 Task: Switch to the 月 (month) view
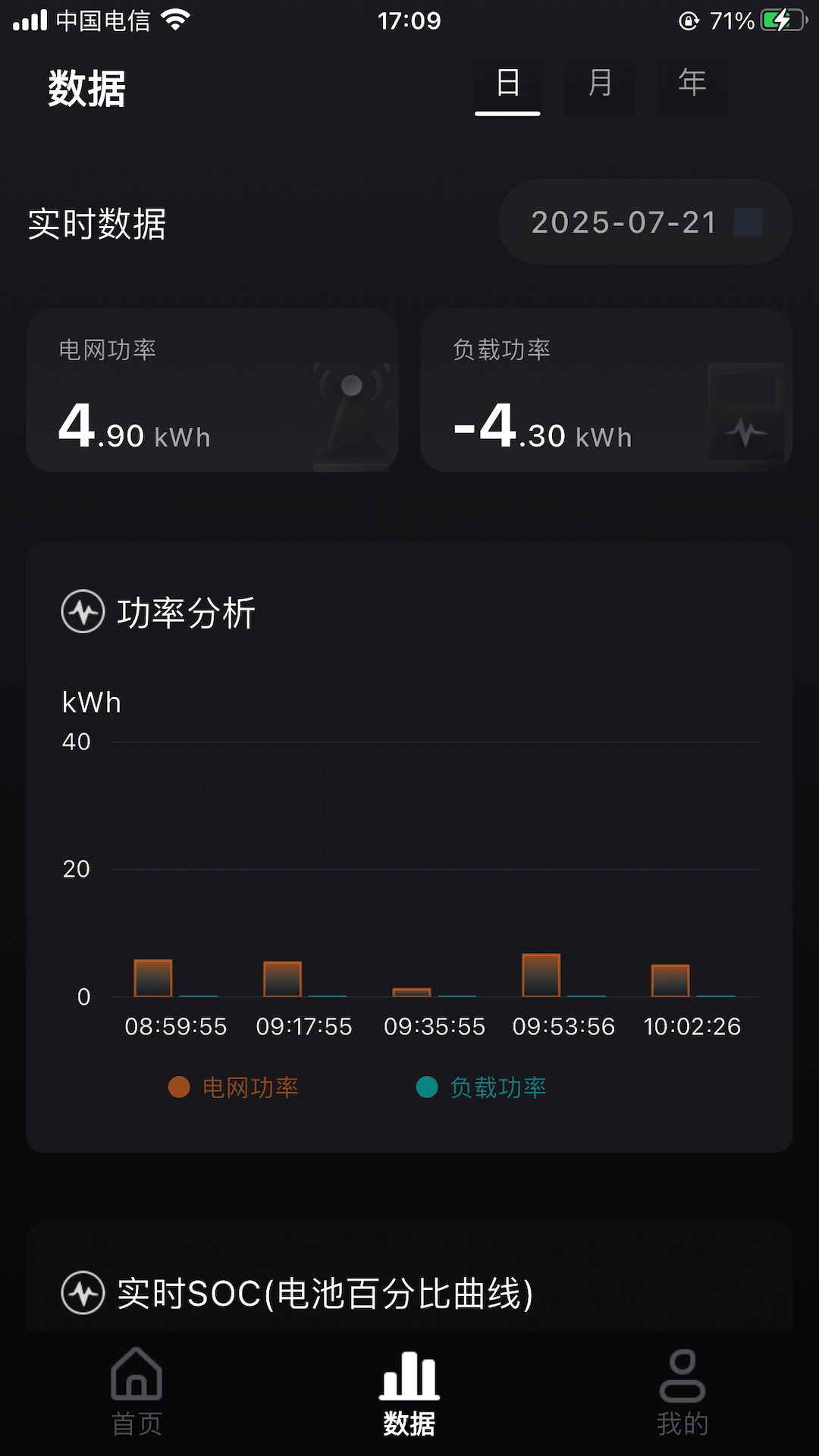600,85
